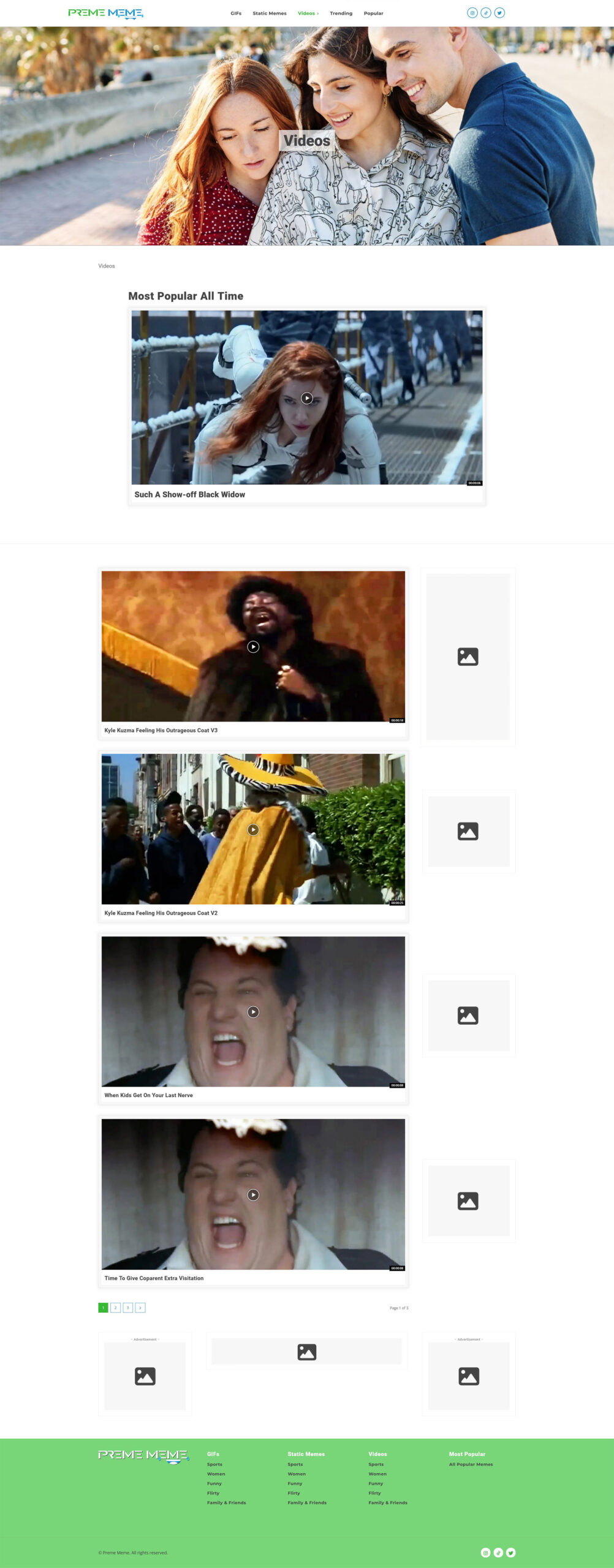This screenshot has width=614, height=1568.
Task: Open the Popular page in the header
Action: coord(373,13)
